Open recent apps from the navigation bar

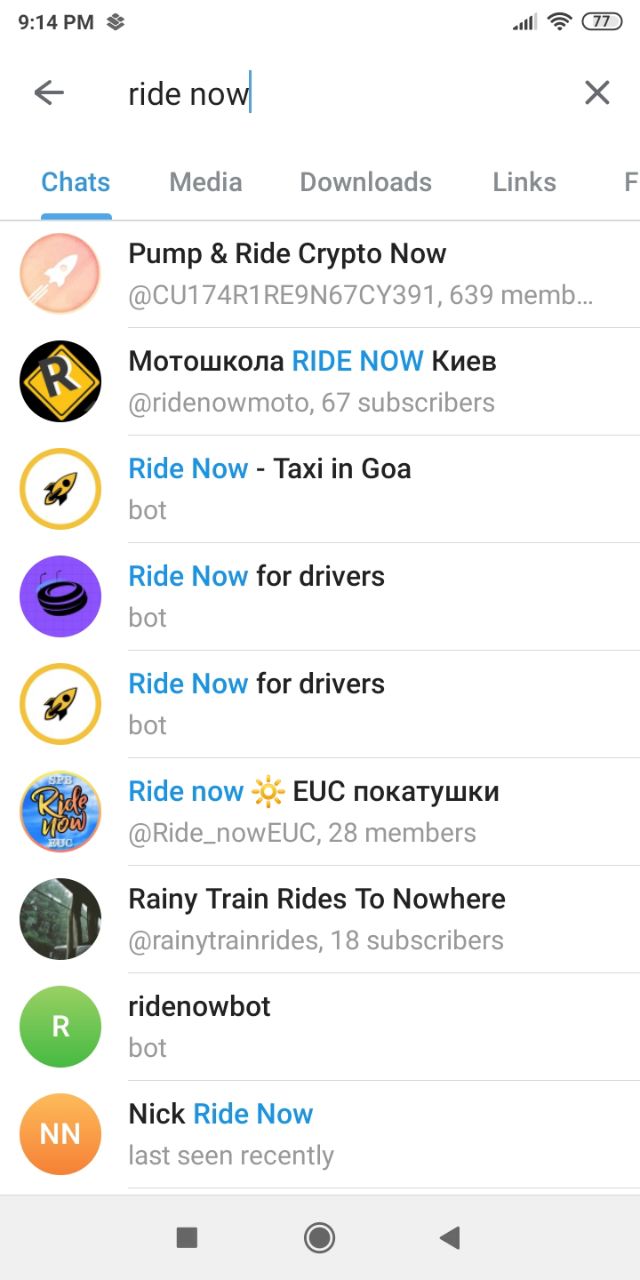pyautogui.click(x=187, y=1238)
